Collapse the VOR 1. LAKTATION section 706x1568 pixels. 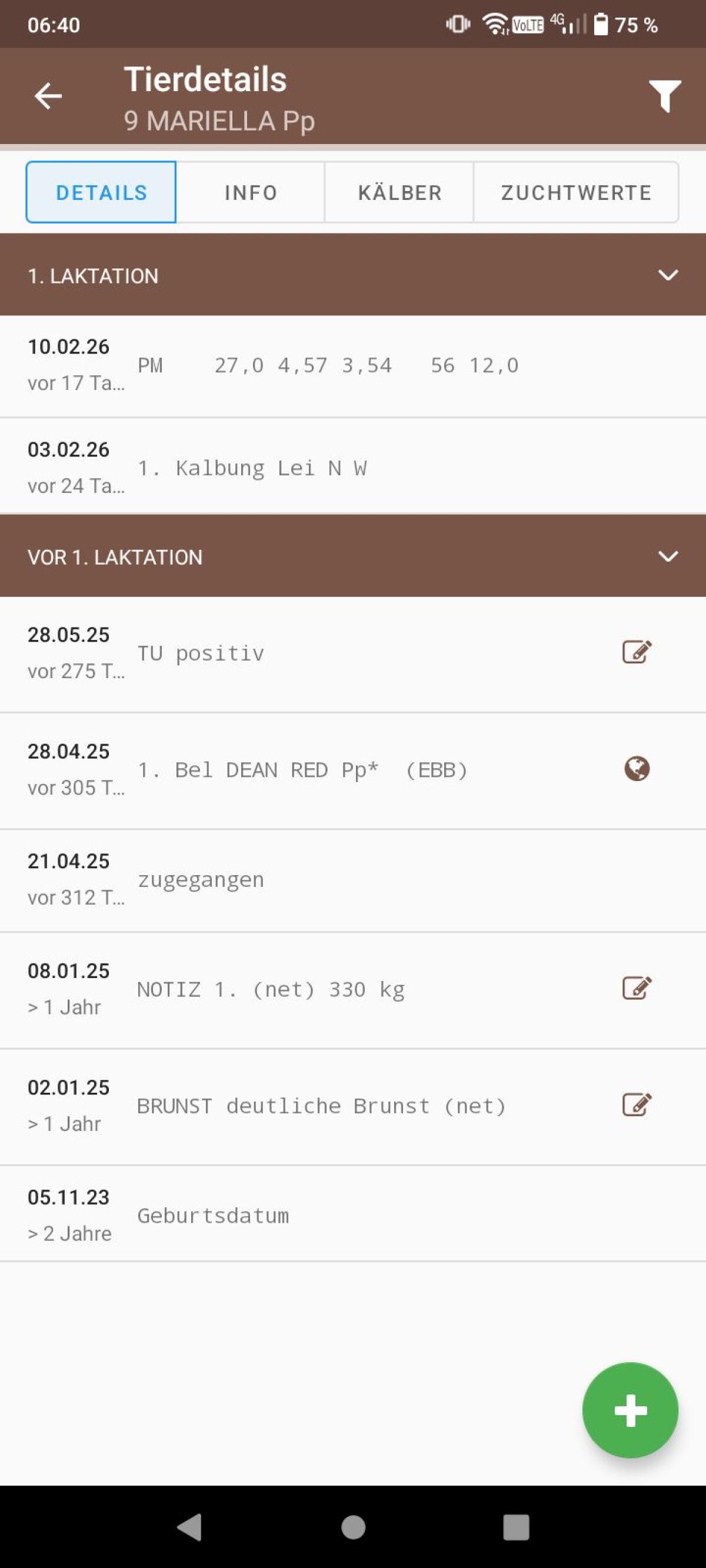click(668, 556)
